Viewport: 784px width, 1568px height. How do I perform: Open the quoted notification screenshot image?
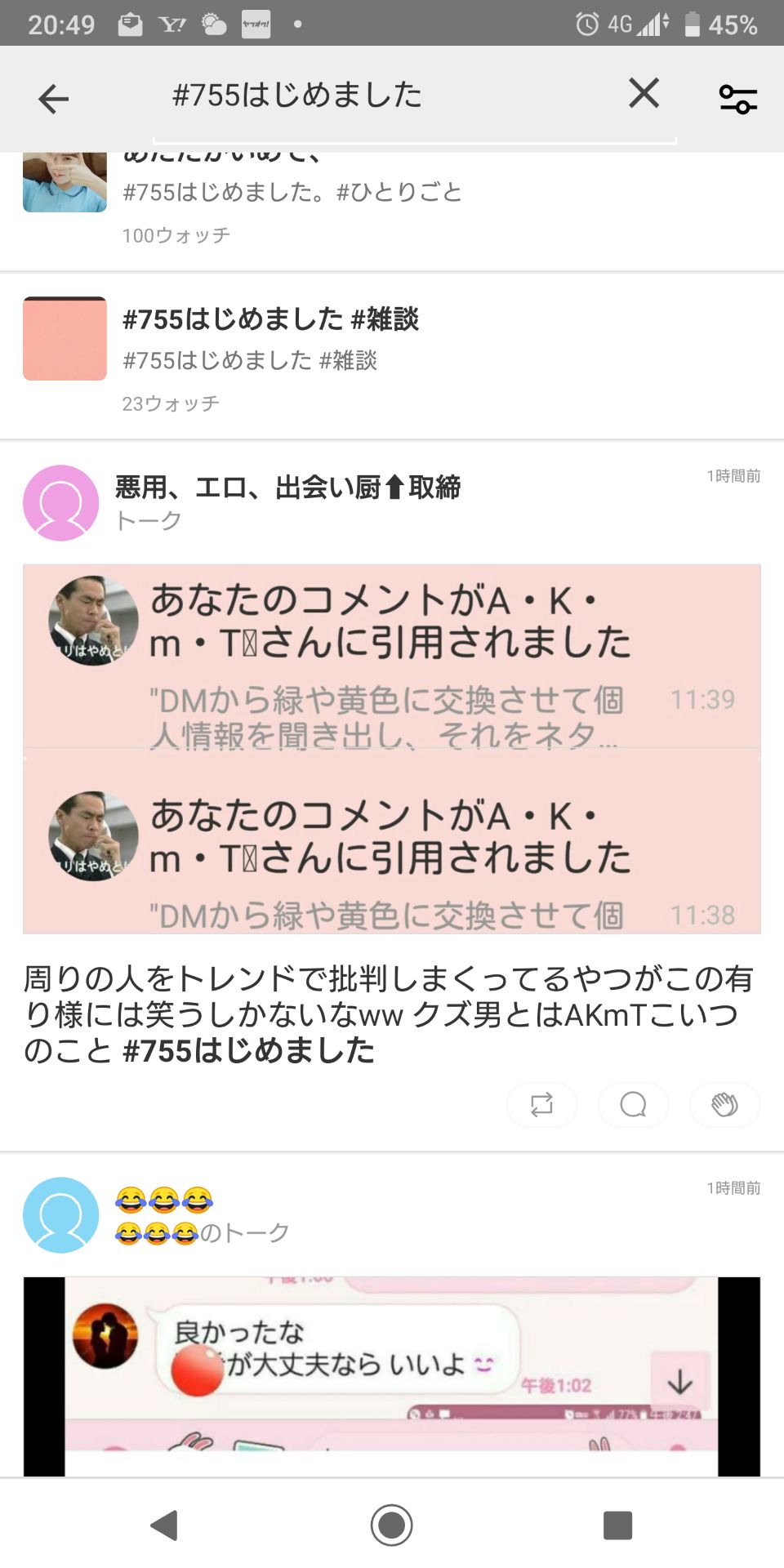click(392, 747)
